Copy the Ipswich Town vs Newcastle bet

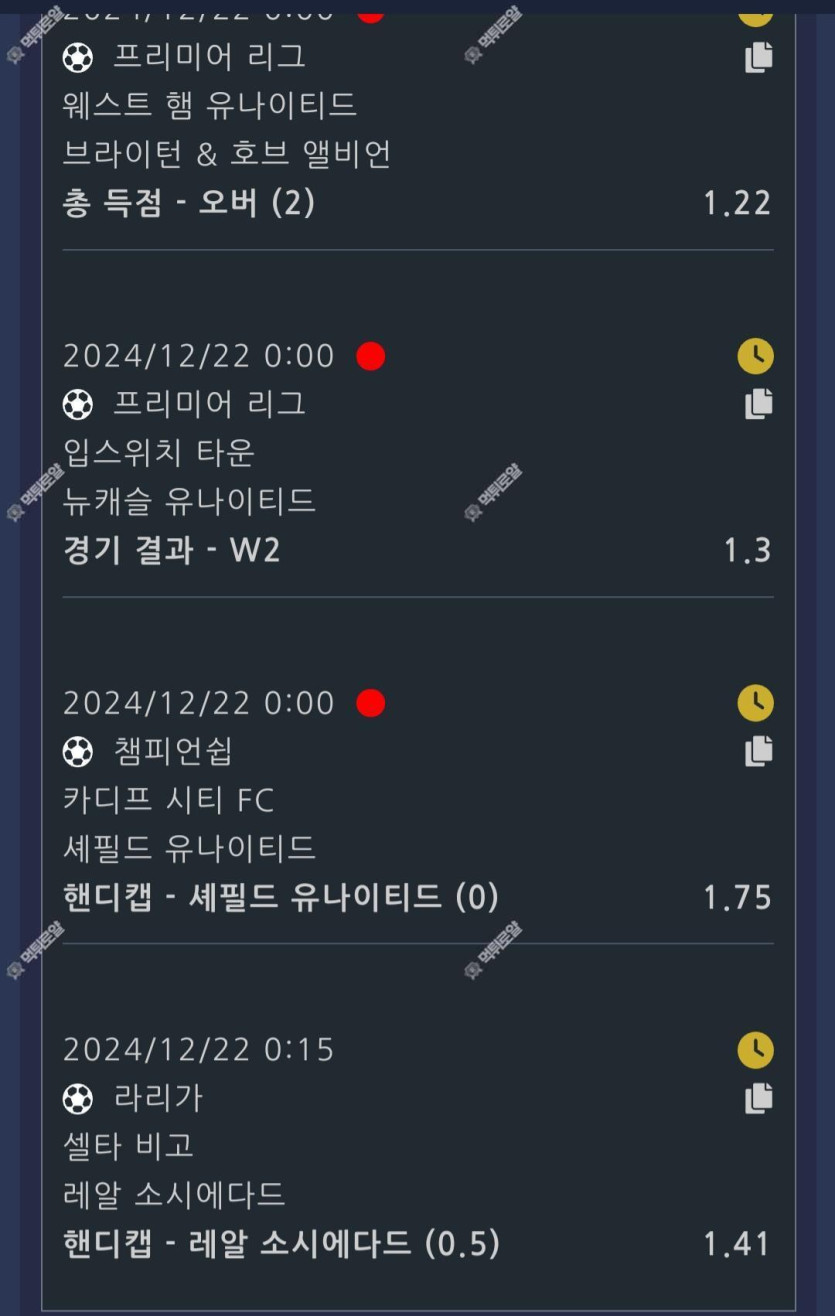pyautogui.click(x=758, y=404)
